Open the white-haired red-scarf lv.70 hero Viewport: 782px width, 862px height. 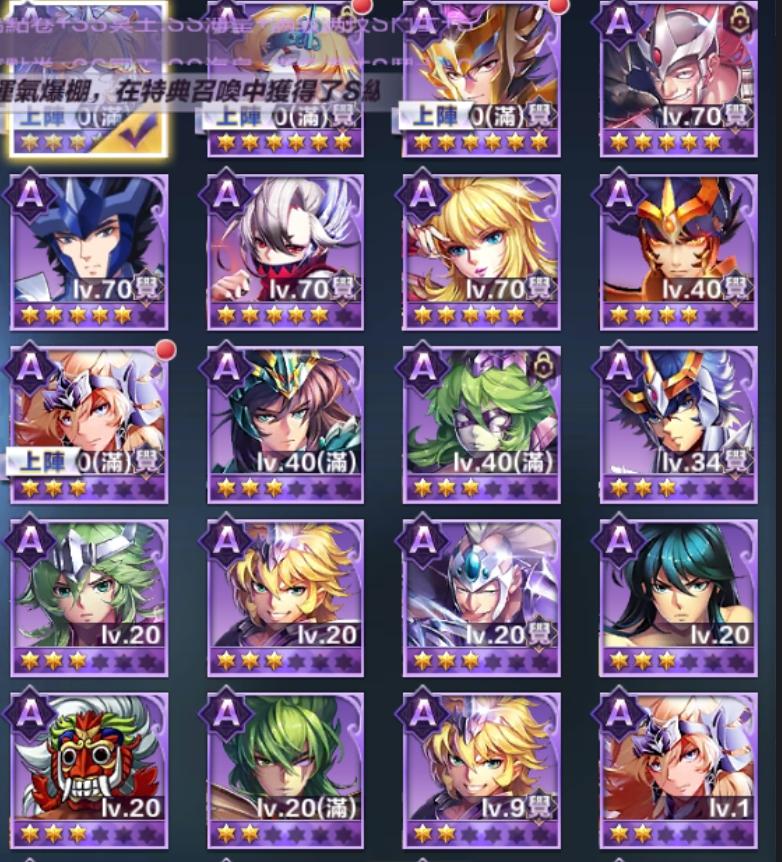click(285, 250)
